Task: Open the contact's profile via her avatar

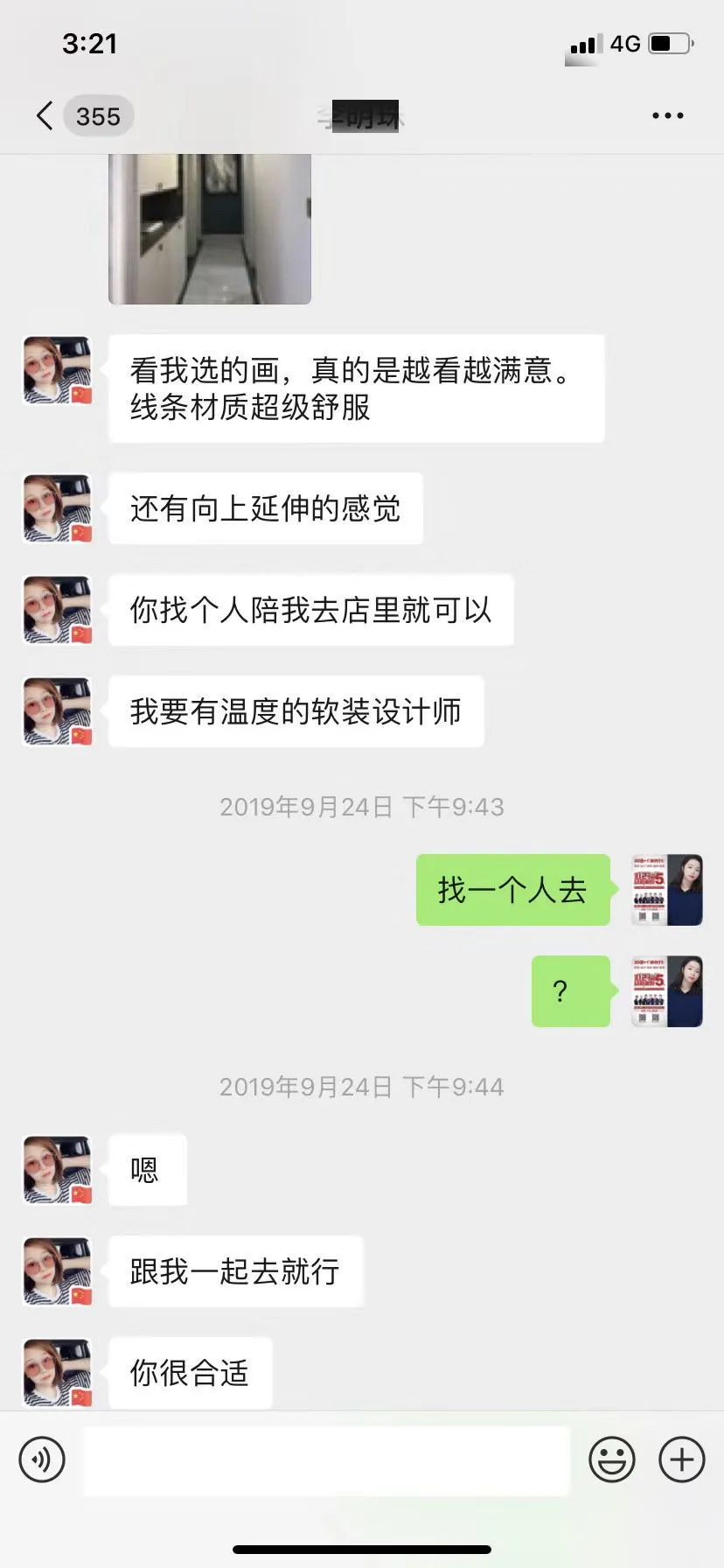Action: point(56,368)
